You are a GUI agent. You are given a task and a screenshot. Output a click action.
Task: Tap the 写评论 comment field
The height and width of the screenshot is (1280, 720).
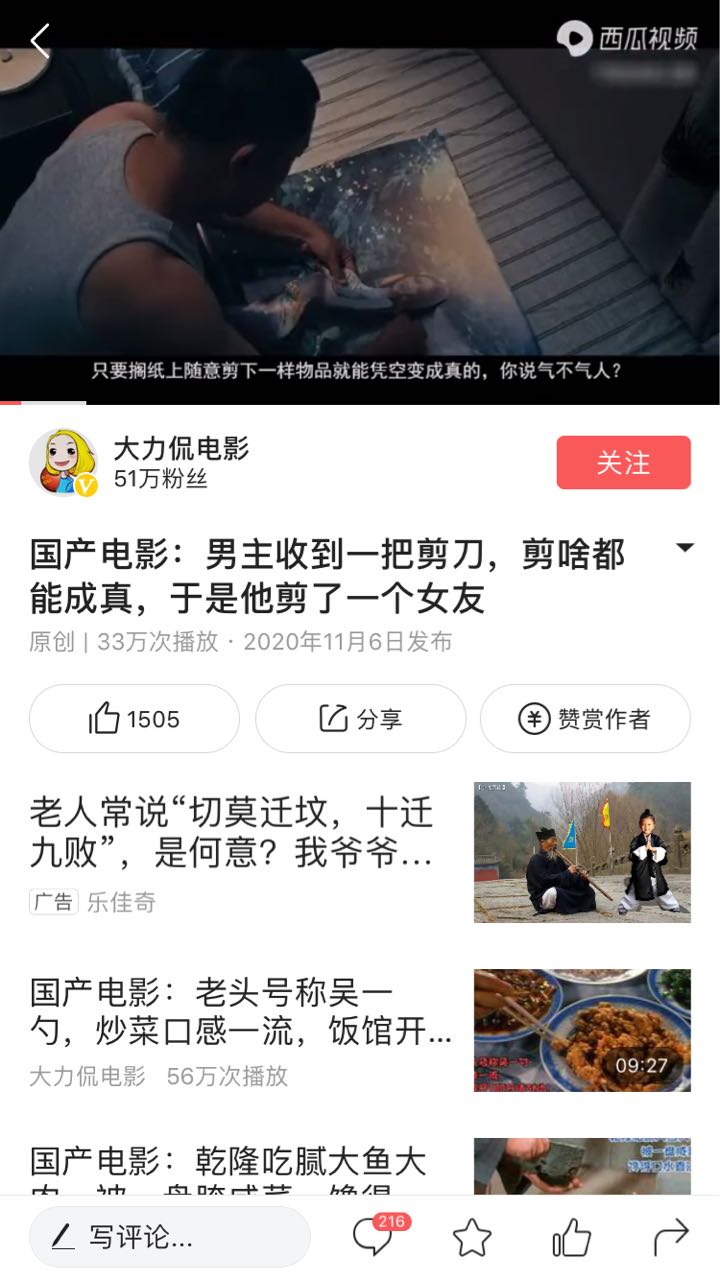(170, 1237)
